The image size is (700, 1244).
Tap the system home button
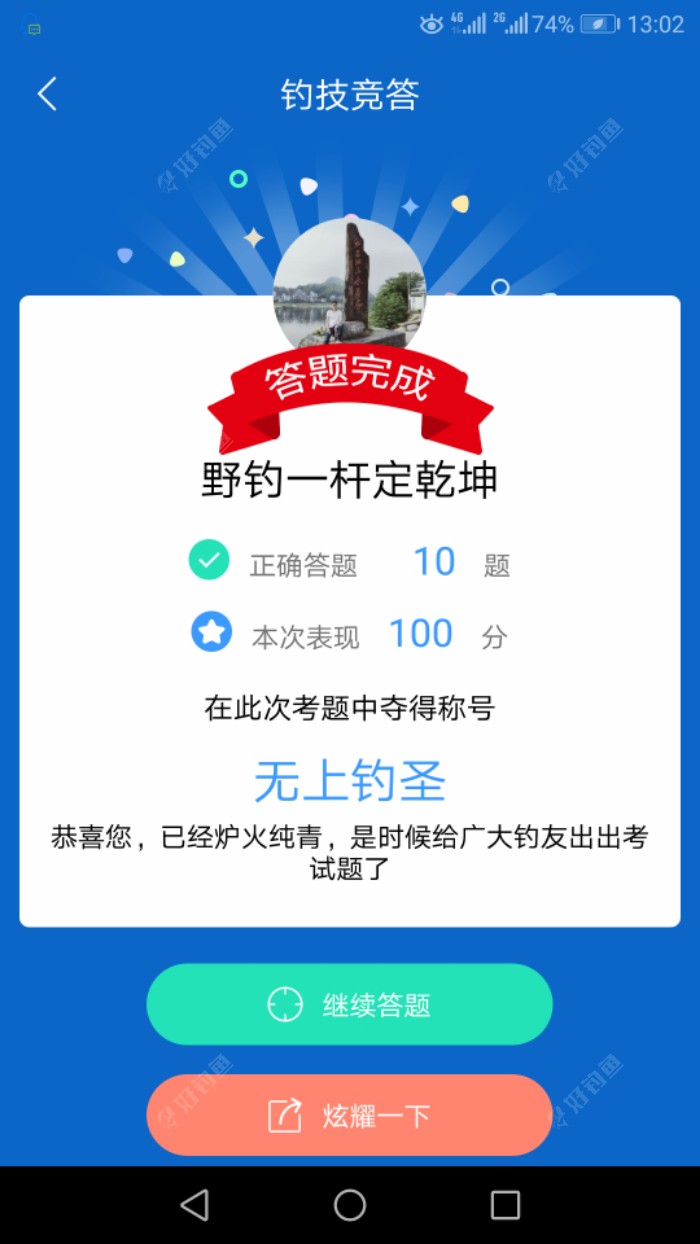(x=350, y=1205)
